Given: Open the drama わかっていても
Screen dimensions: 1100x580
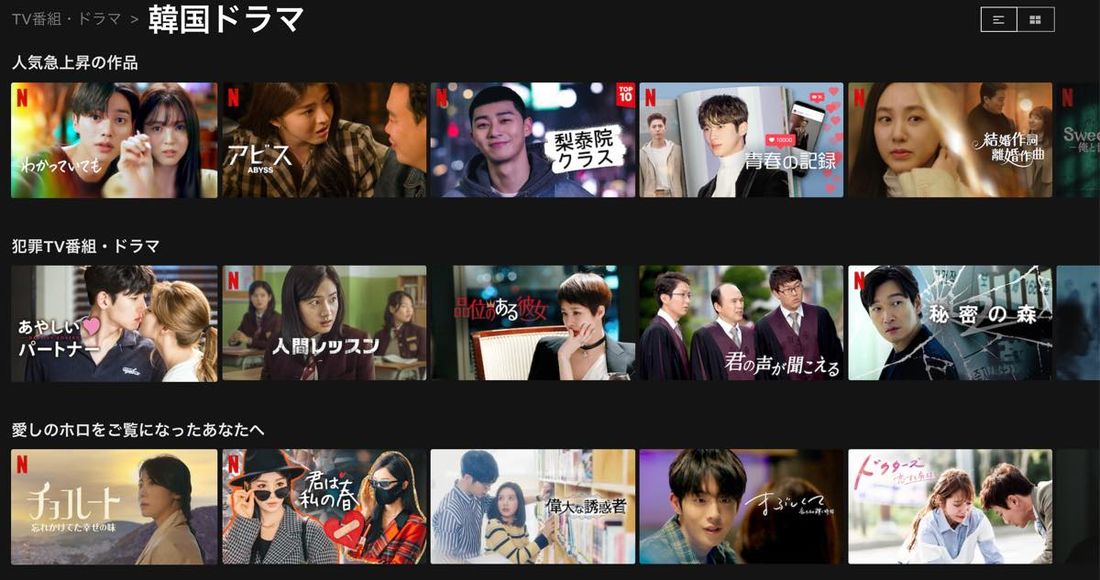Looking at the screenshot, I should (x=114, y=140).
